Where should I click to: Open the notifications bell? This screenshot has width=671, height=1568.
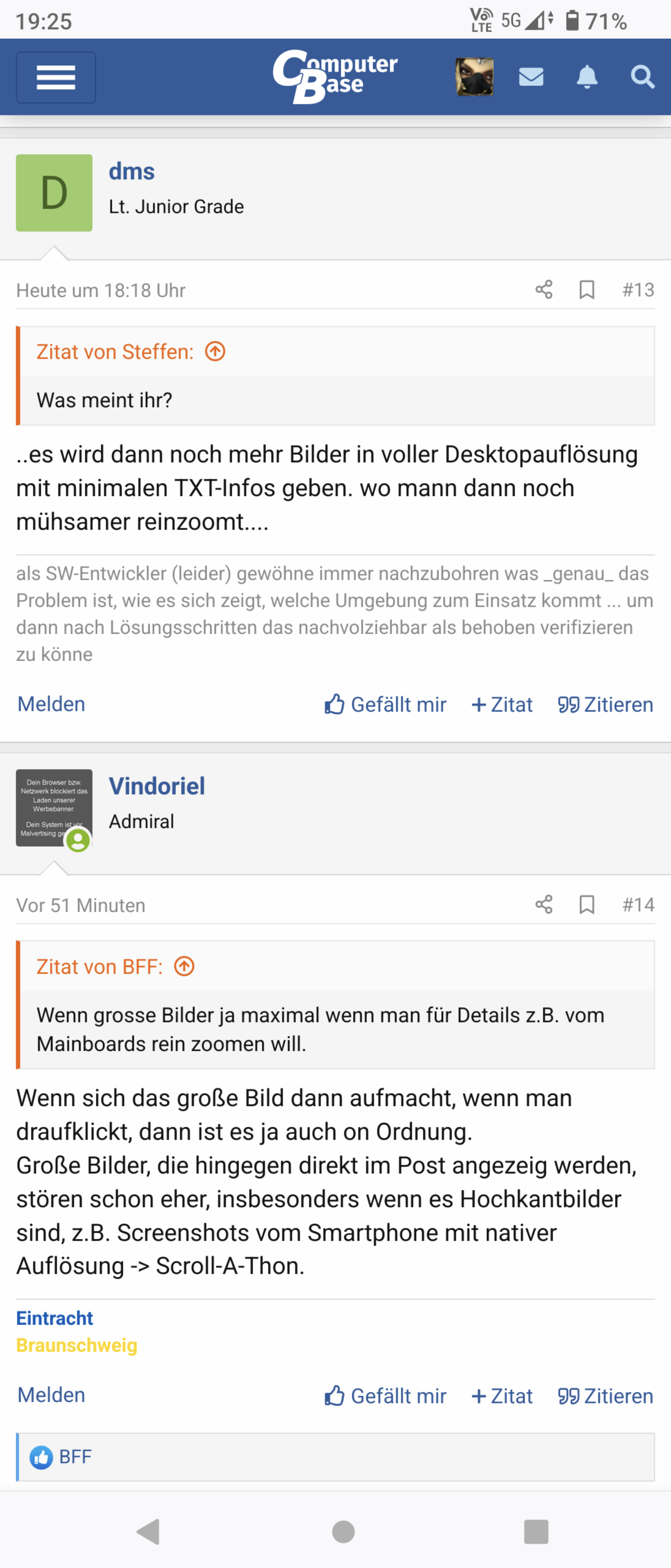pos(587,77)
